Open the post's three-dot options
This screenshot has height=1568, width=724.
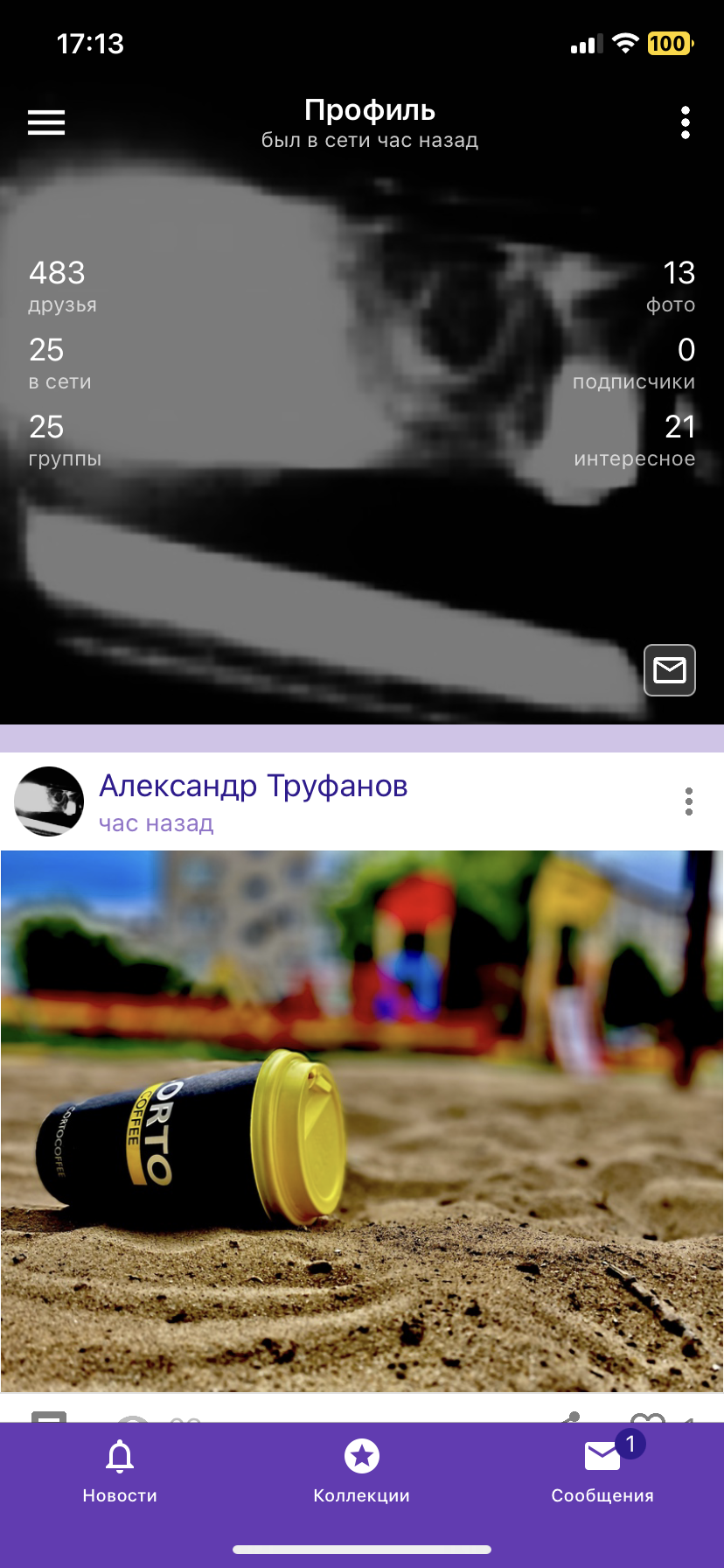pyautogui.click(x=689, y=801)
